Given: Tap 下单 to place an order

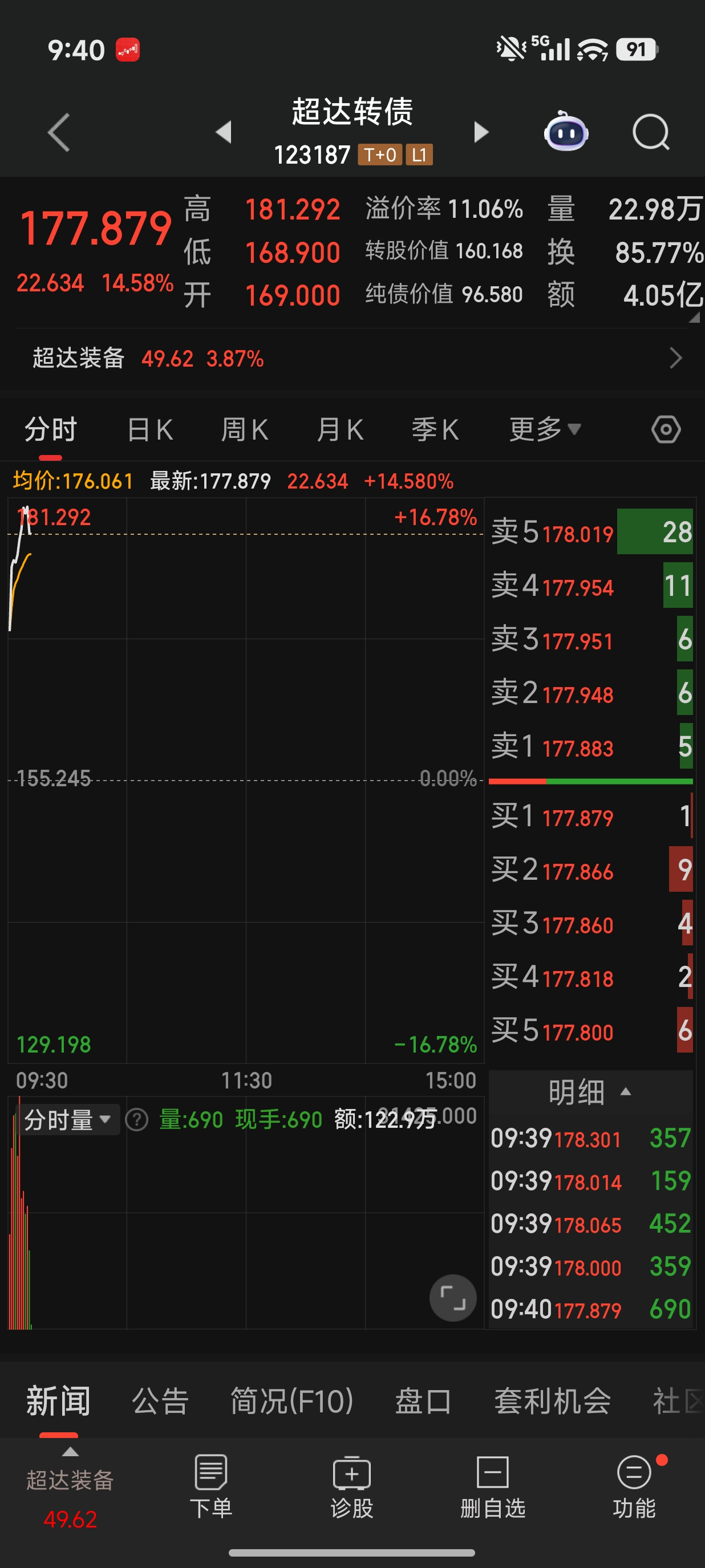Looking at the screenshot, I should (x=210, y=1486).
